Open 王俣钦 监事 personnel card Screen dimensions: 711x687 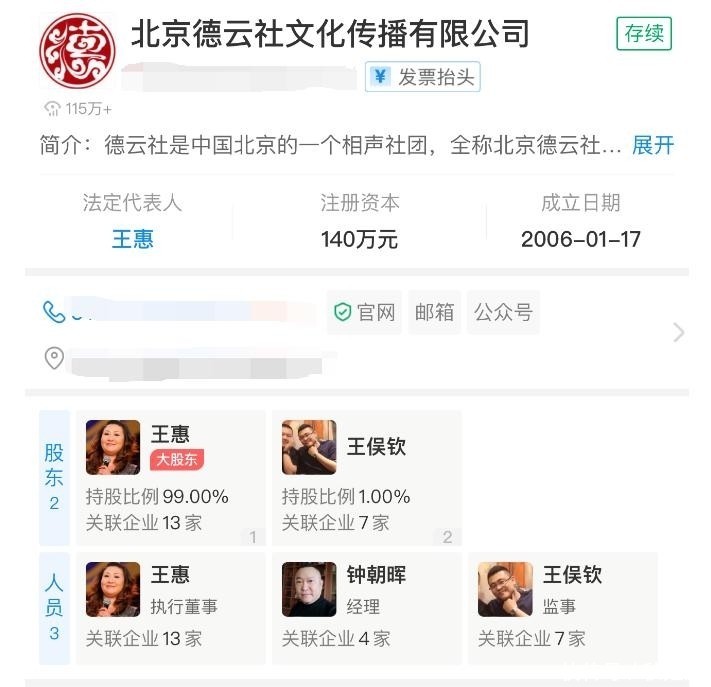[562, 608]
